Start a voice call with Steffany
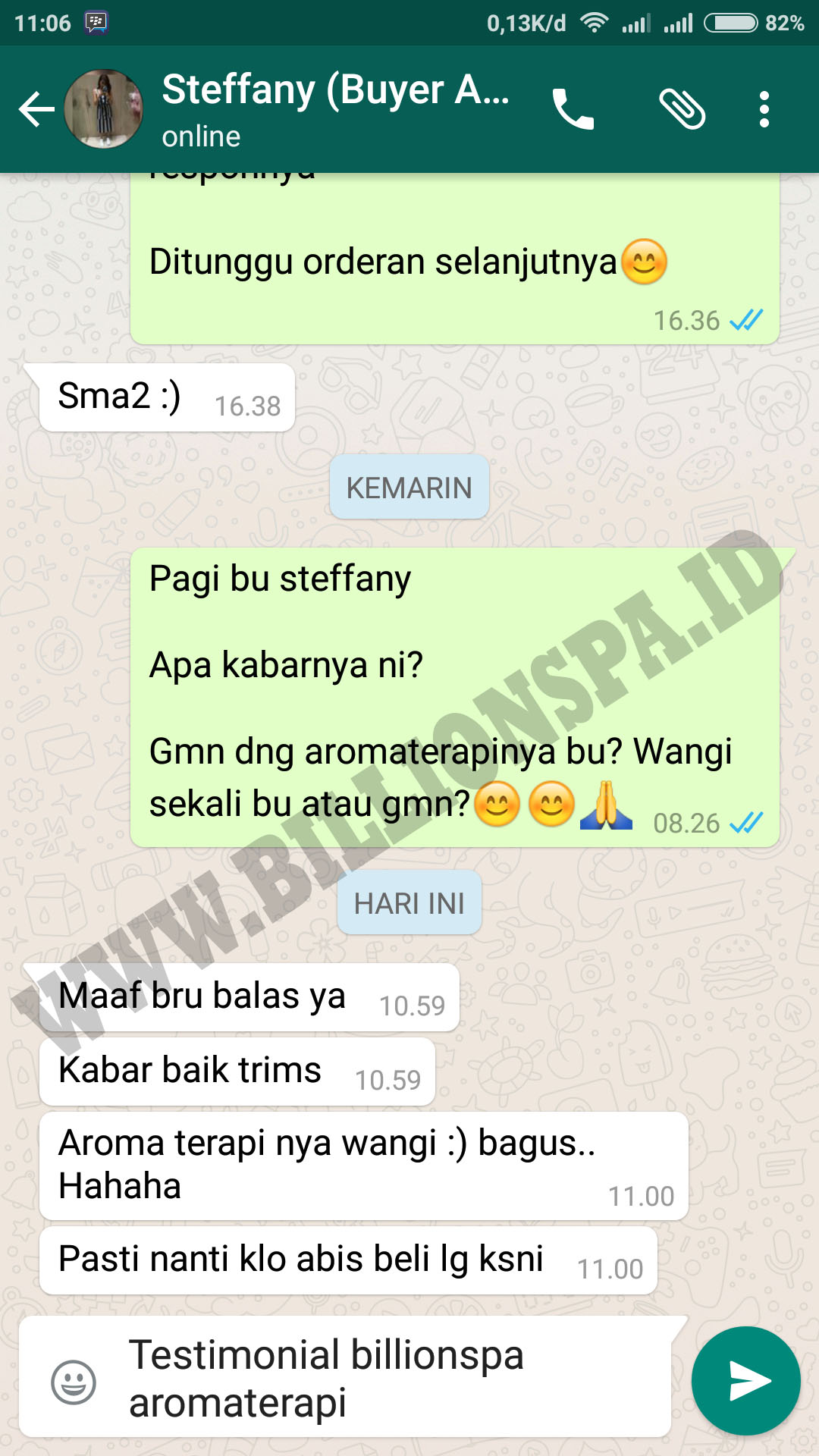 573,109
